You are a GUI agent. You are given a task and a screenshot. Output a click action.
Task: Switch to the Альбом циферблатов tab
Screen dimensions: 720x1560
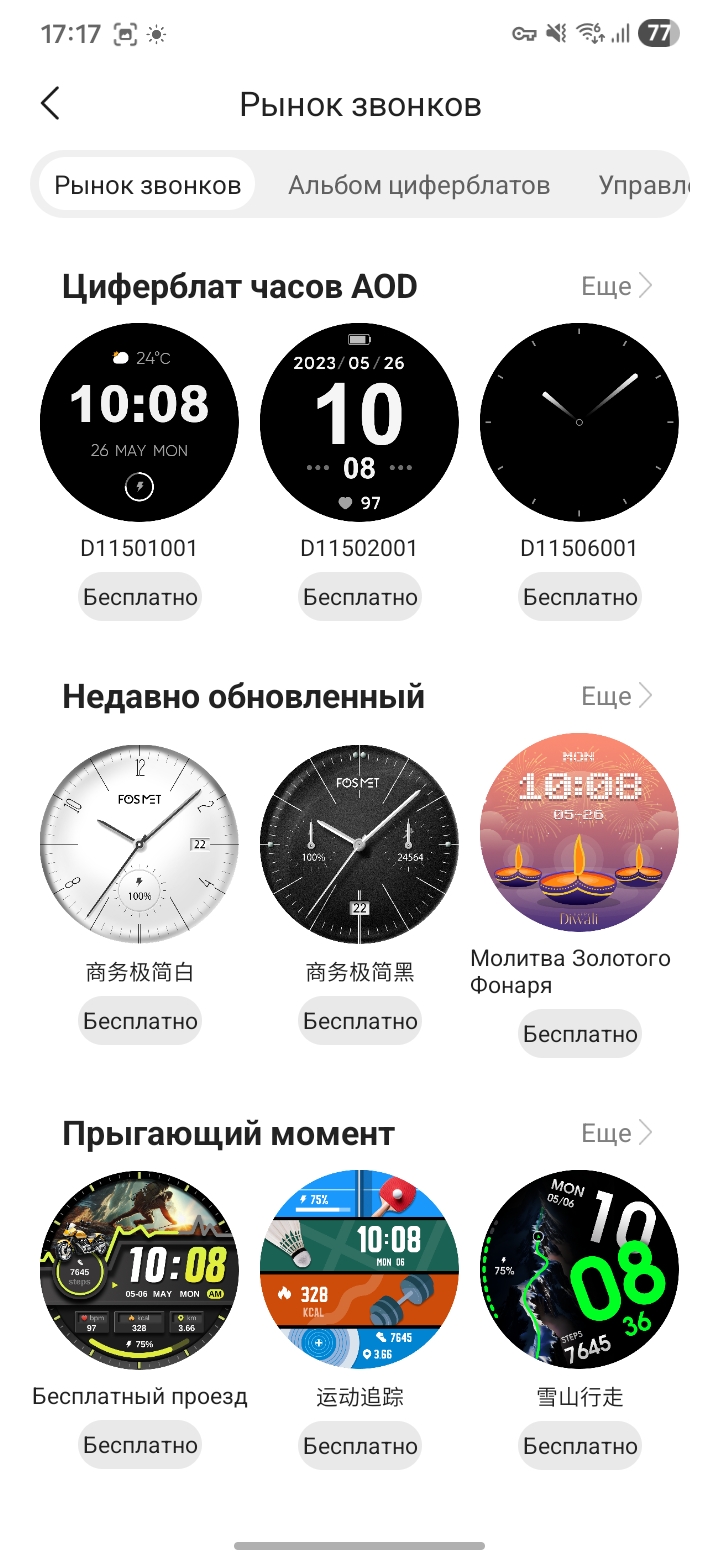coord(419,185)
